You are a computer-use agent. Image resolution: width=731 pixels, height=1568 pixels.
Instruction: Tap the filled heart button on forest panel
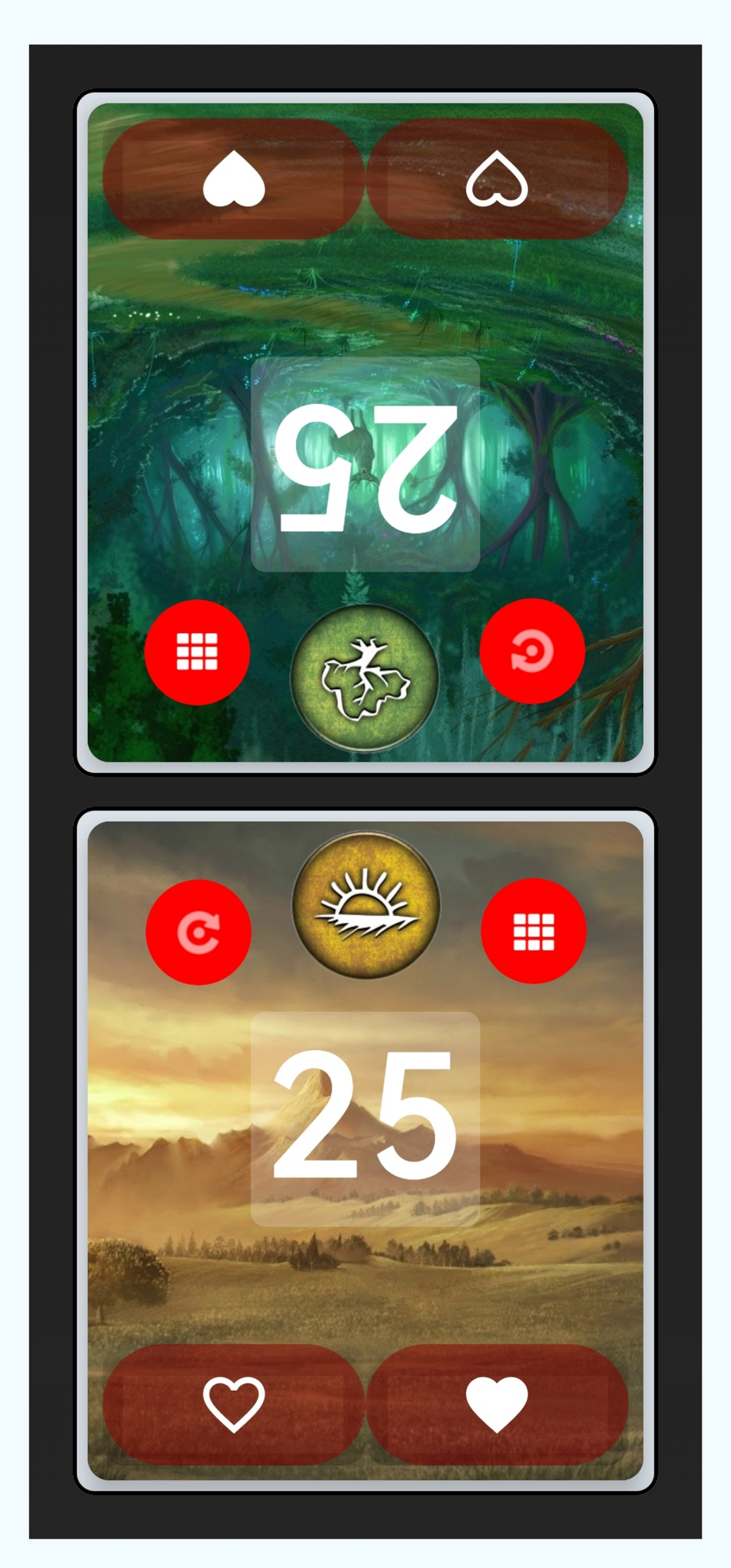[x=233, y=179]
